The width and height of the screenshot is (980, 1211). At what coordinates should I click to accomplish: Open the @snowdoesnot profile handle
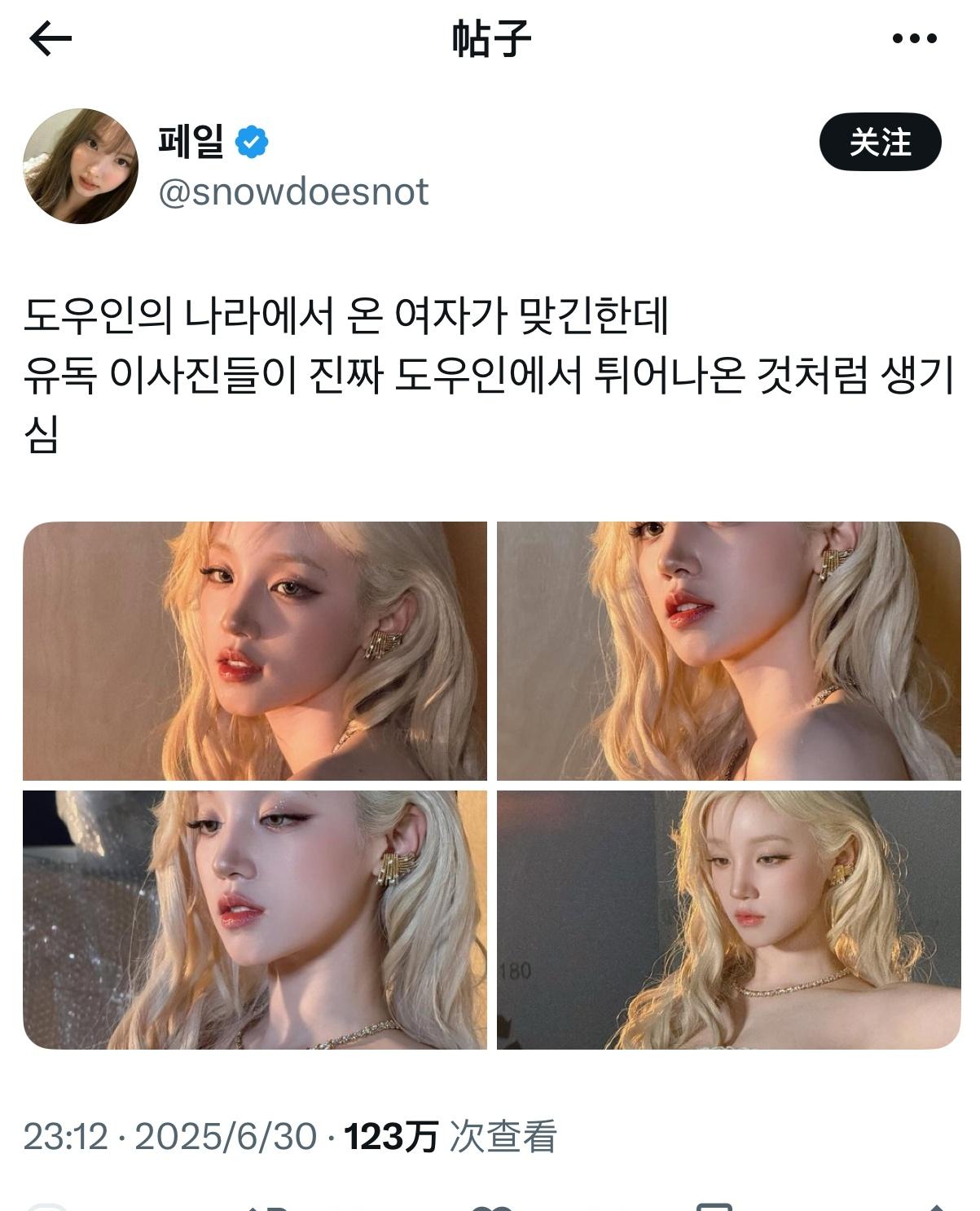[293, 192]
